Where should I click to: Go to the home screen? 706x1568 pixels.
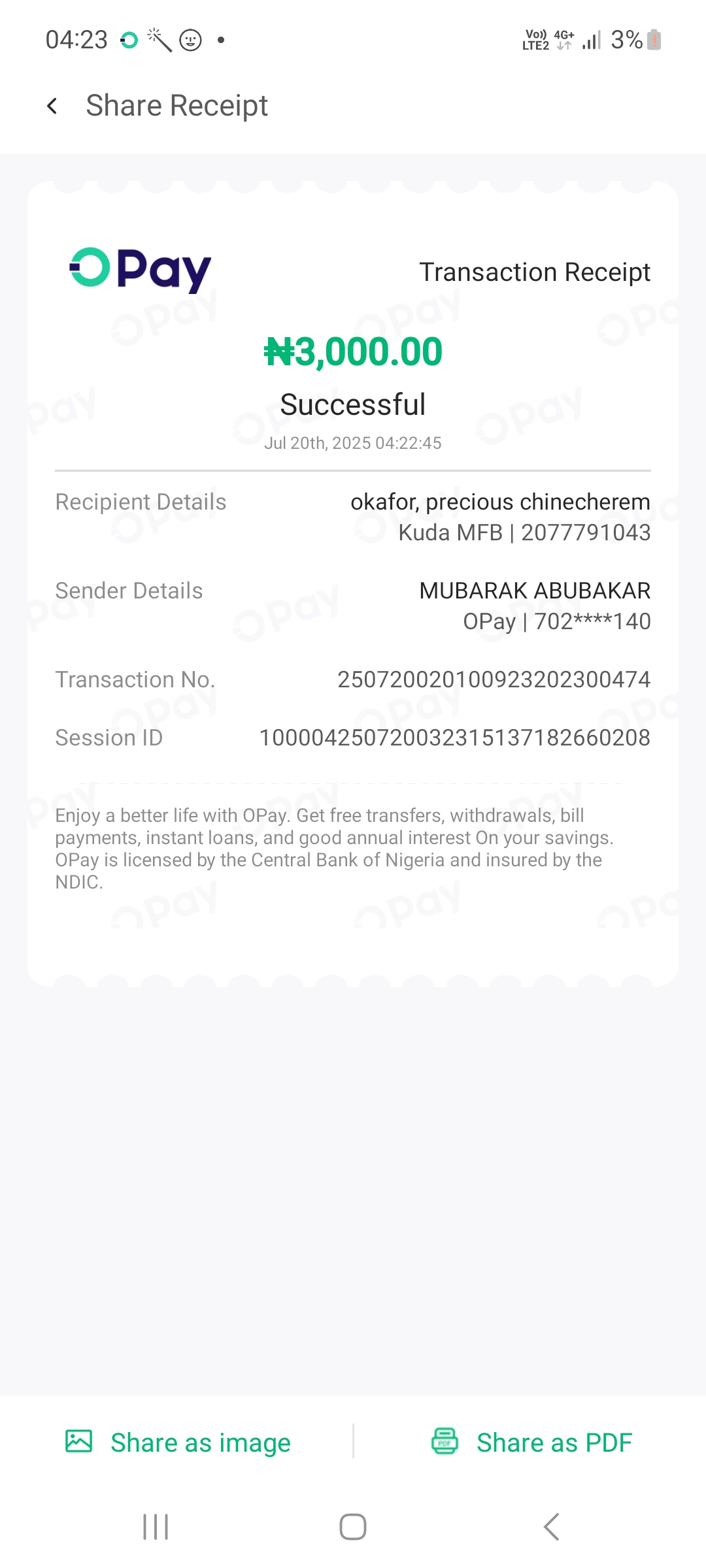(x=353, y=1527)
